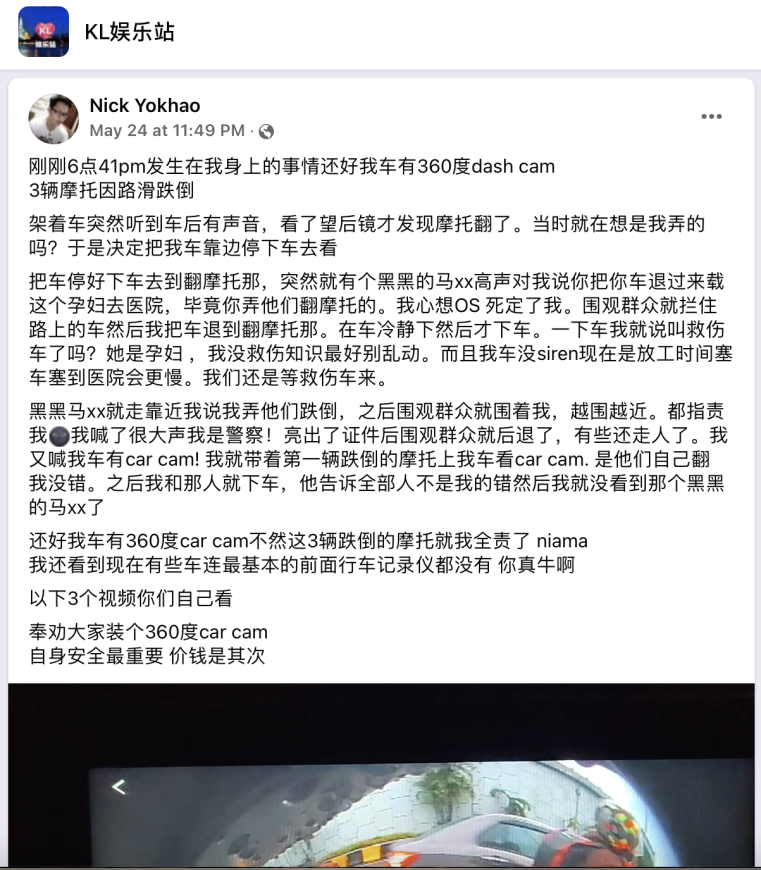Open the May 24 at 11:49 PM timestamp

pyautogui.click(x=166, y=131)
